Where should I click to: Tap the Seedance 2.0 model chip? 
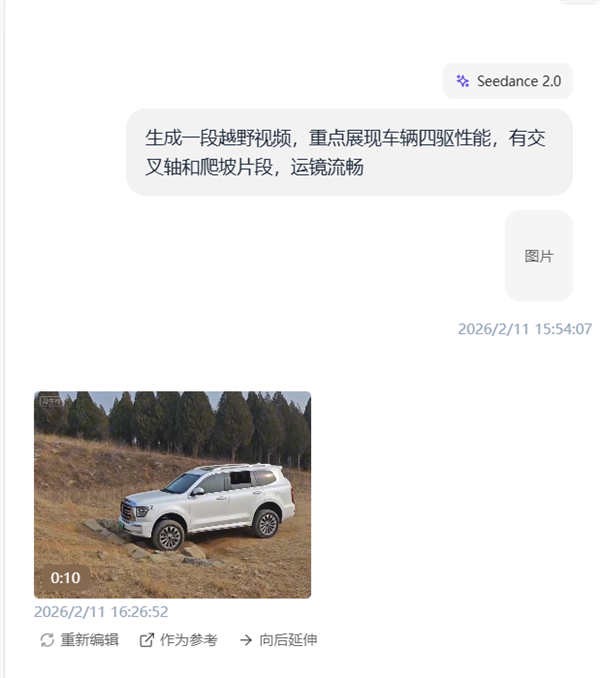(508, 81)
